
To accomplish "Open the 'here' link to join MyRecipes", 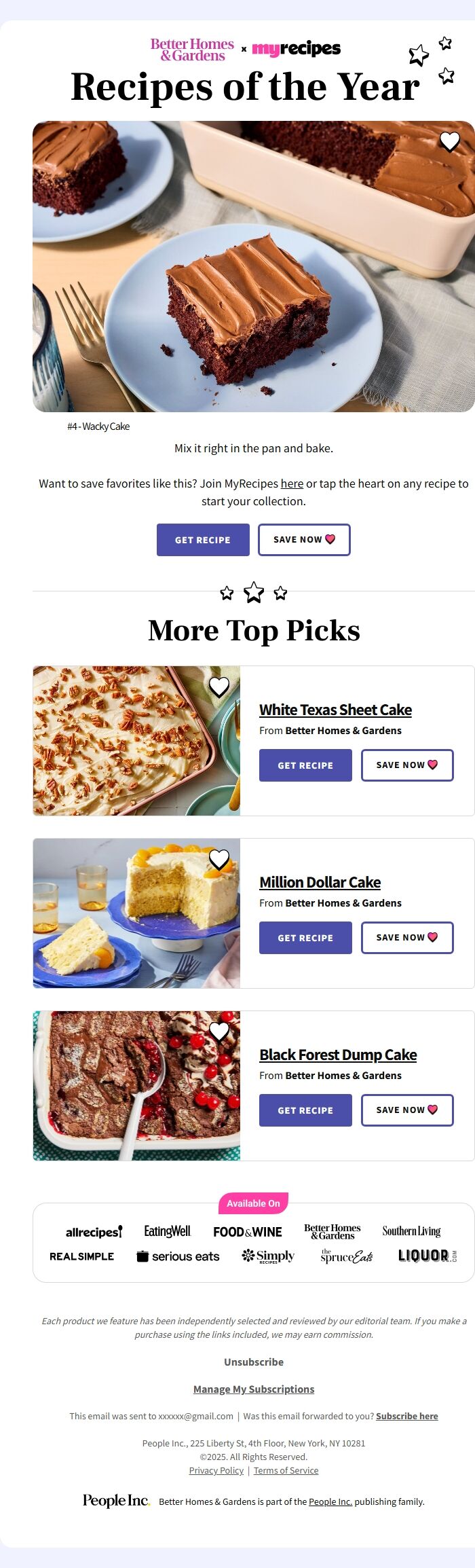I will 292,484.
